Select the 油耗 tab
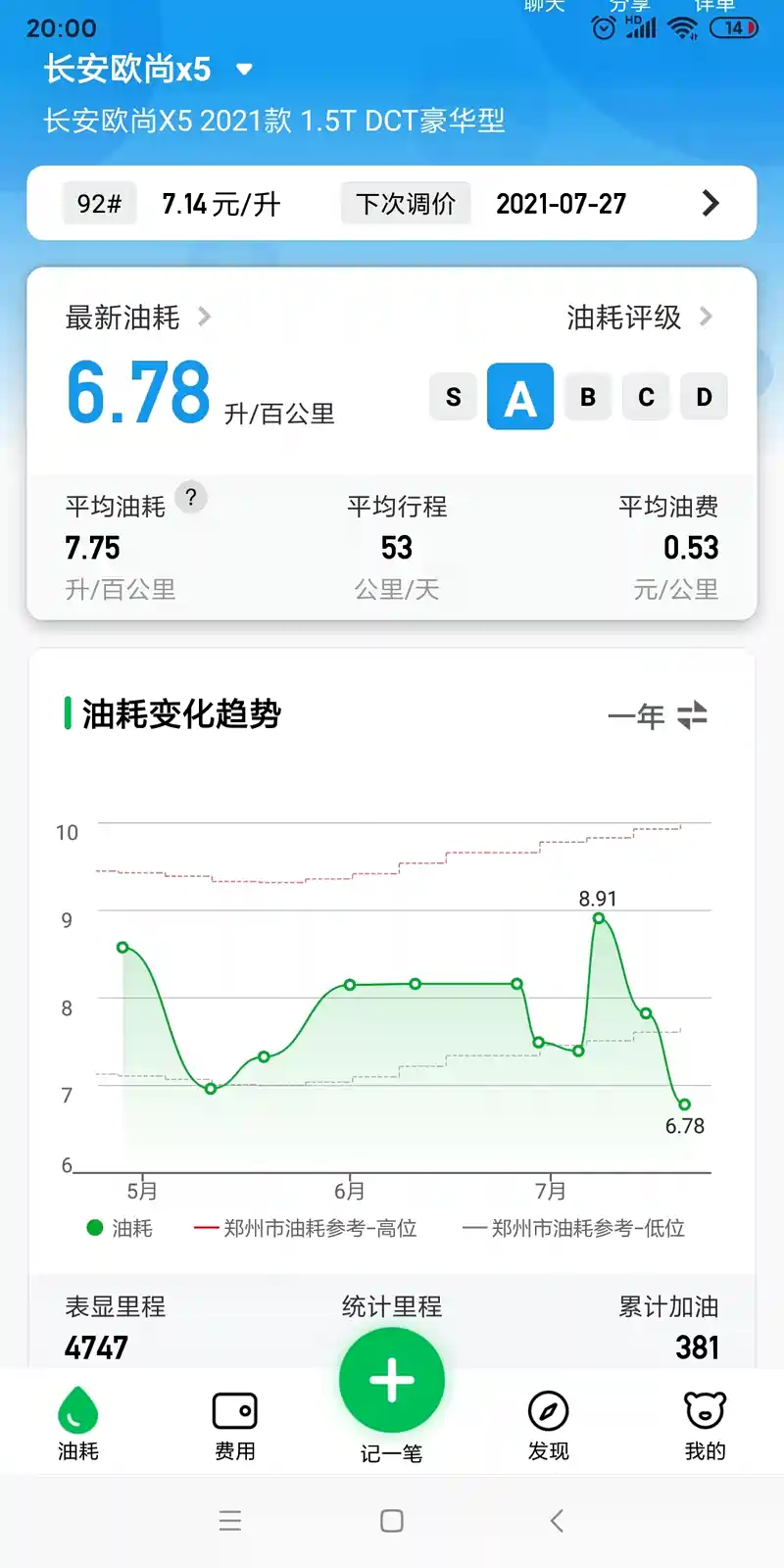Viewport: 784px width, 1568px height. coord(78,1426)
